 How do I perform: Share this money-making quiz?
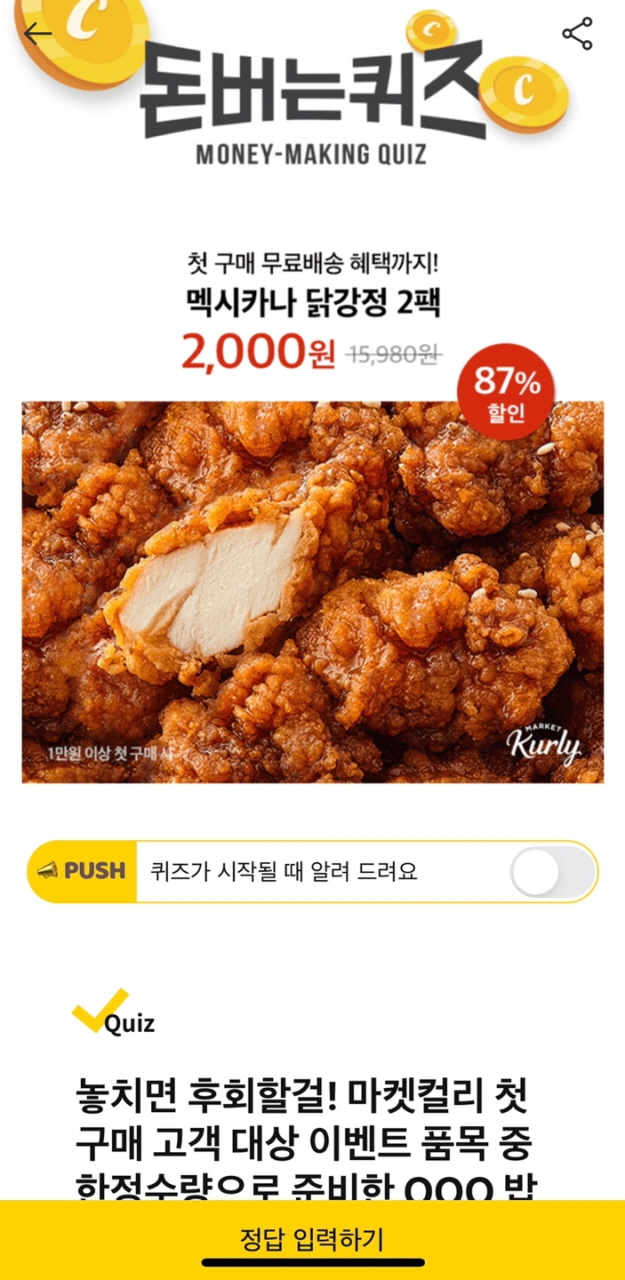[577, 34]
